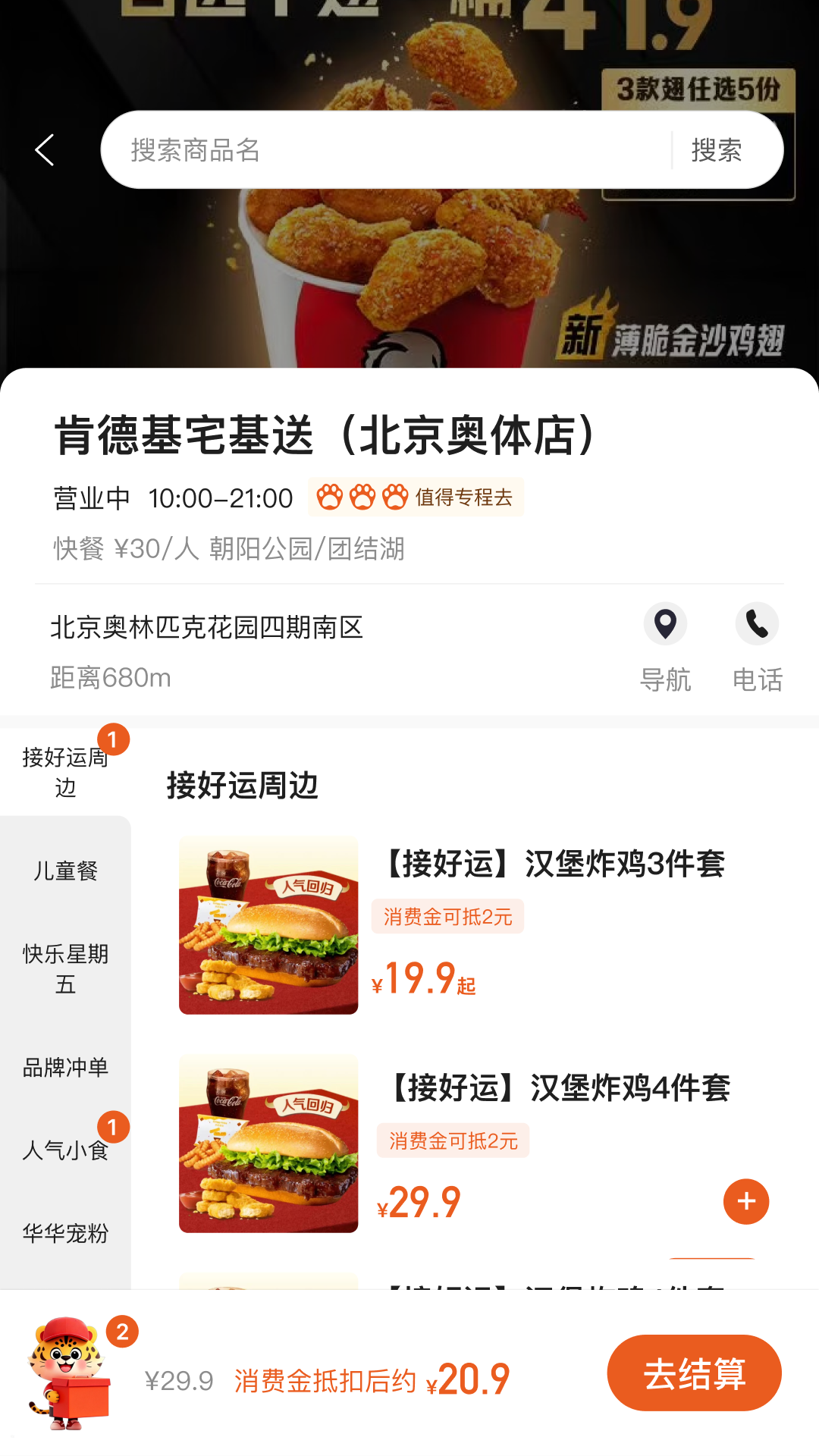This screenshot has height=1456, width=819.
Task: Tap the 值得专程去 rating label
Action: (x=463, y=497)
